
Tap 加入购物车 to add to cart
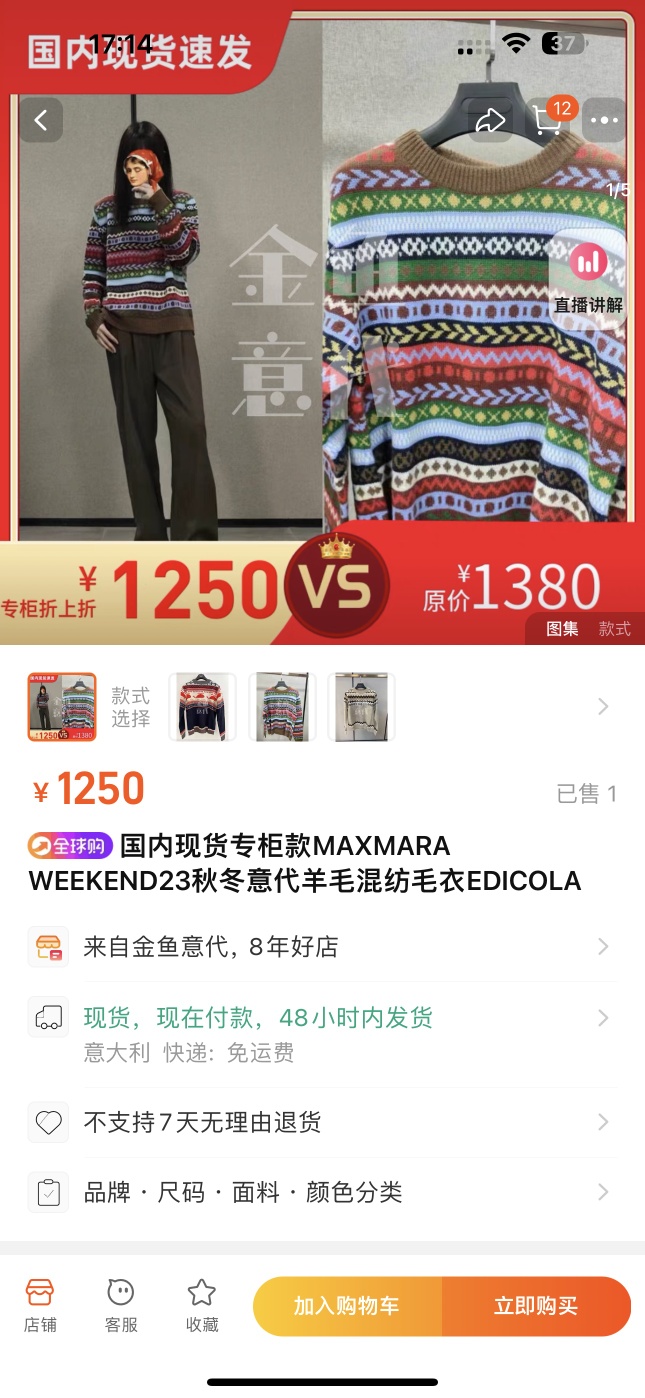pos(346,1306)
